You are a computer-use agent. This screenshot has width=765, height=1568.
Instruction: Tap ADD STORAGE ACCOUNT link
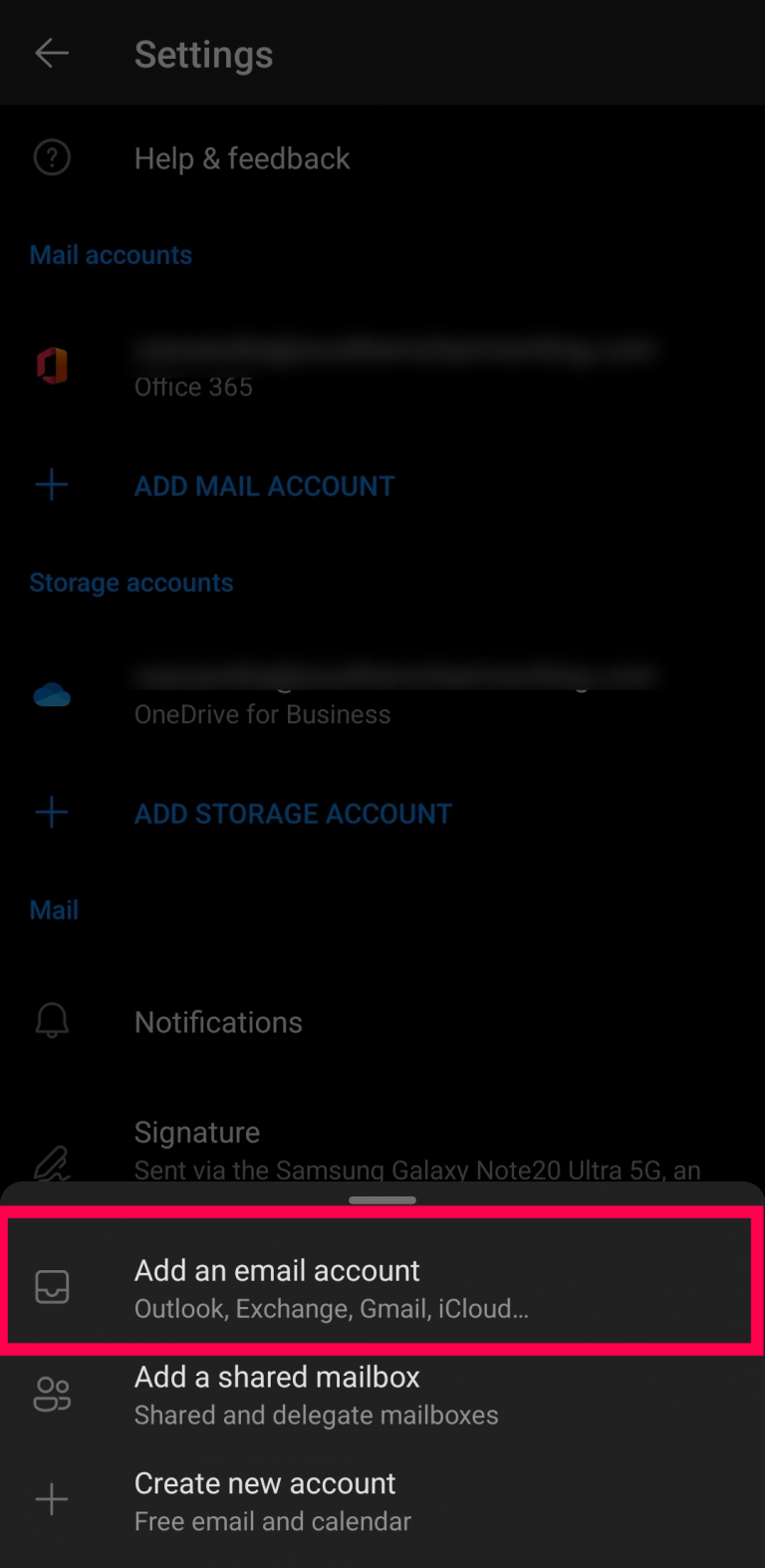pyautogui.click(x=293, y=813)
